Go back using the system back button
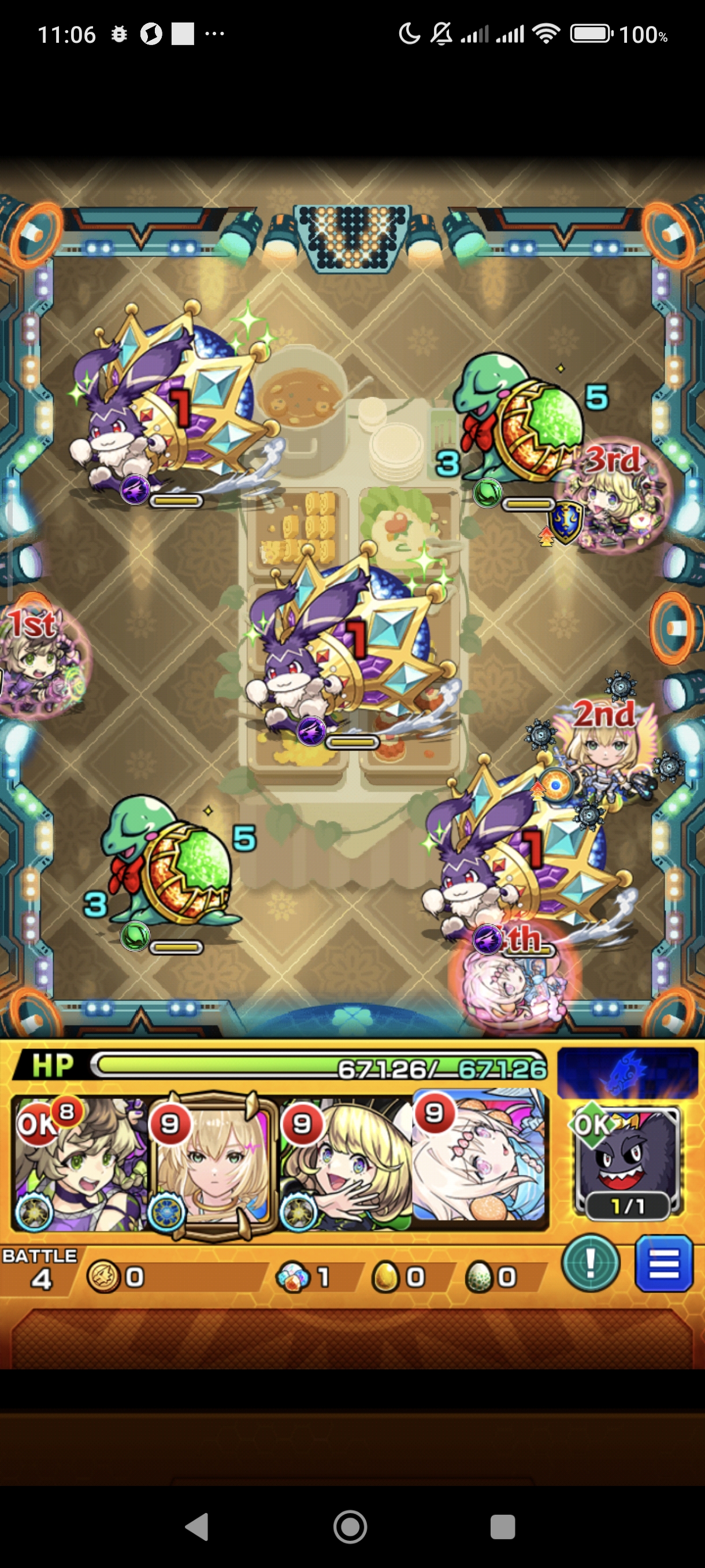This screenshot has height=1568, width=705. click(x=197, y=1526)
